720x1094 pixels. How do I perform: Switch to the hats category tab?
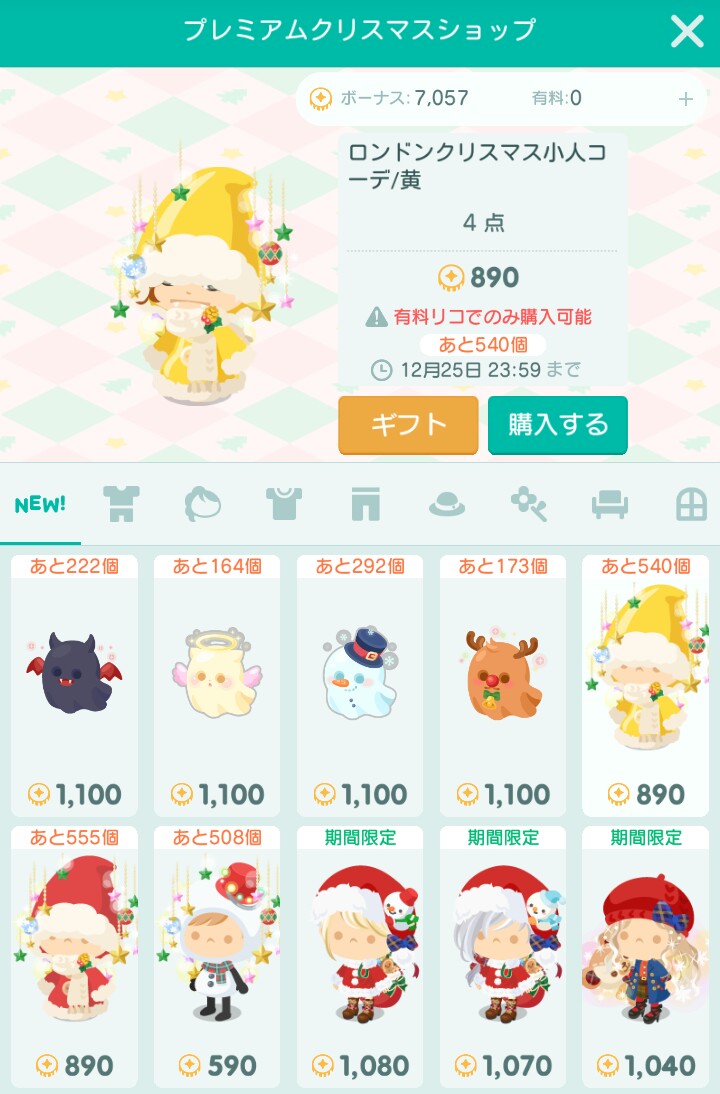tap(447, 504)
